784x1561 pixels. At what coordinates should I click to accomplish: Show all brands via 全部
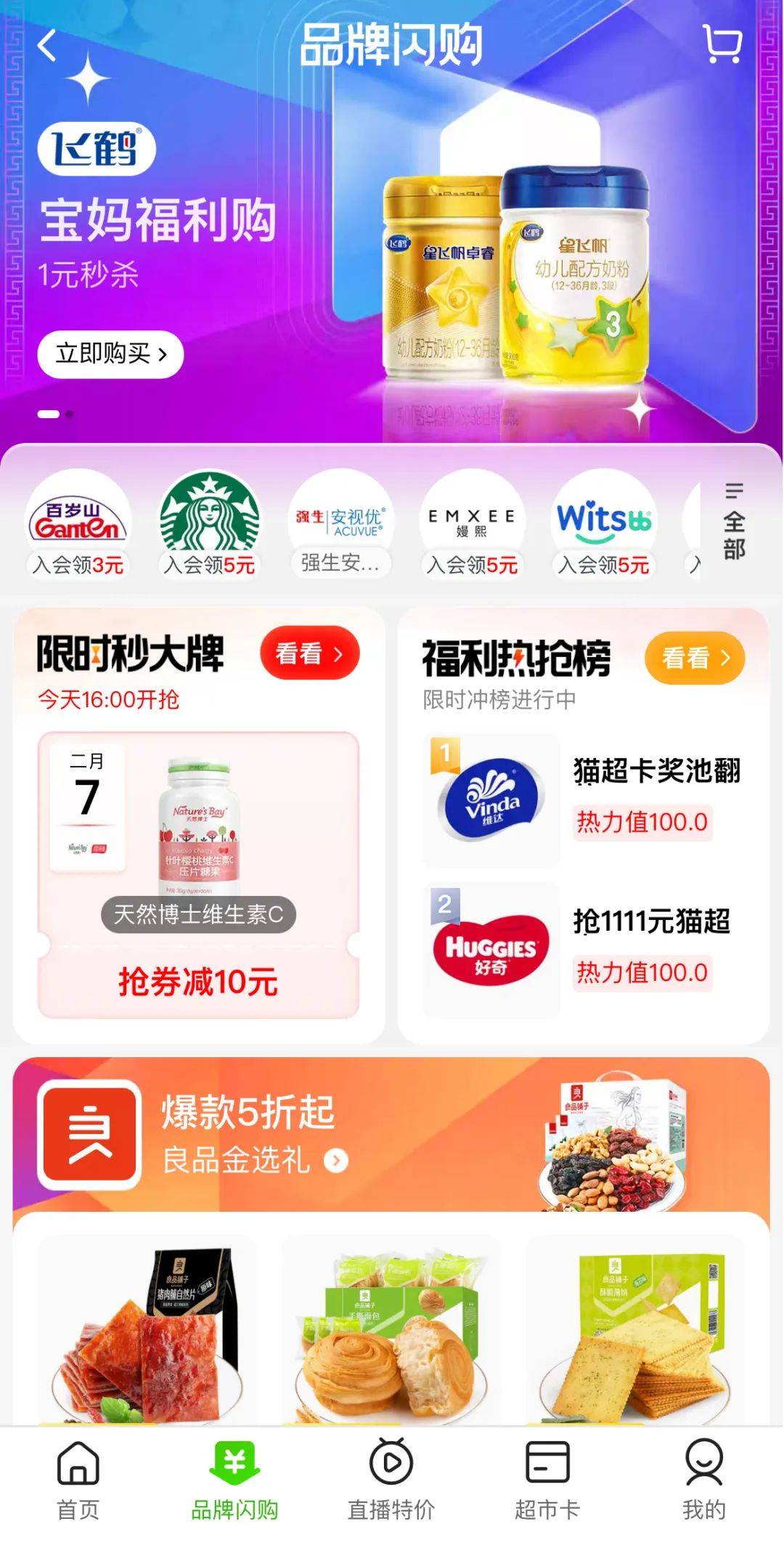[x=734, y=523]
